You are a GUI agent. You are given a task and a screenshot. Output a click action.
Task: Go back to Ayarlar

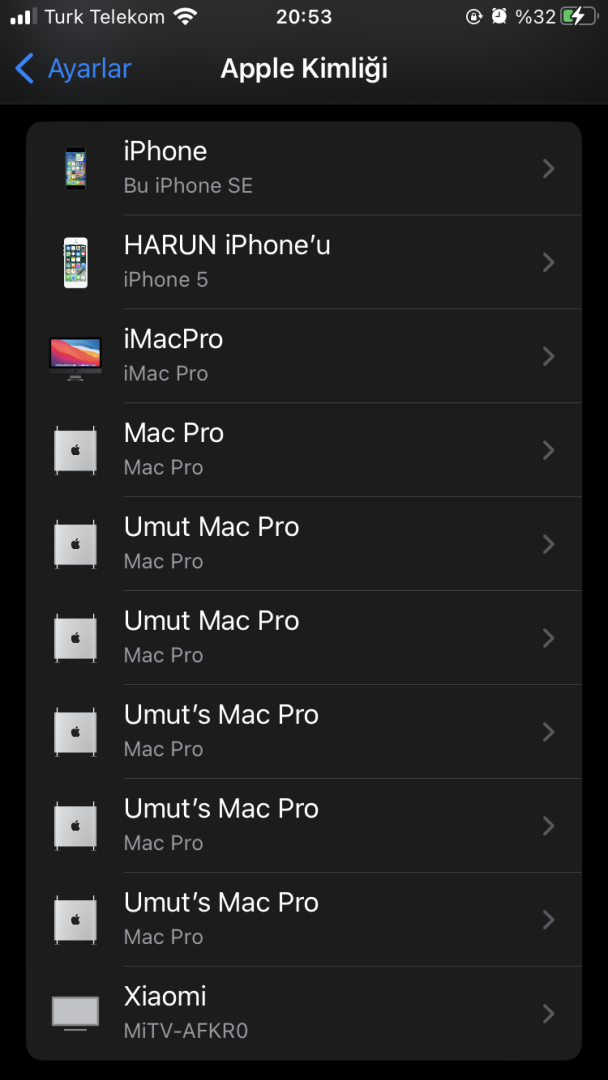(x=74, y=69)
